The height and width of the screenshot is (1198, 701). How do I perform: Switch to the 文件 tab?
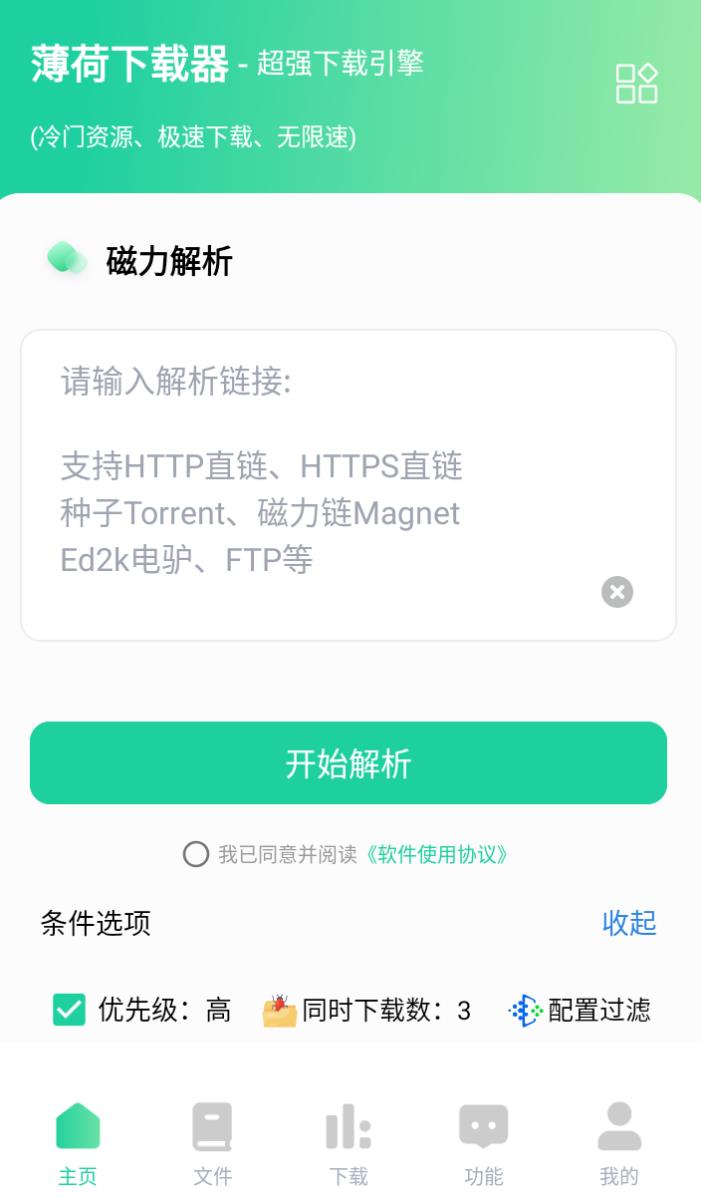click(212, 1144)
